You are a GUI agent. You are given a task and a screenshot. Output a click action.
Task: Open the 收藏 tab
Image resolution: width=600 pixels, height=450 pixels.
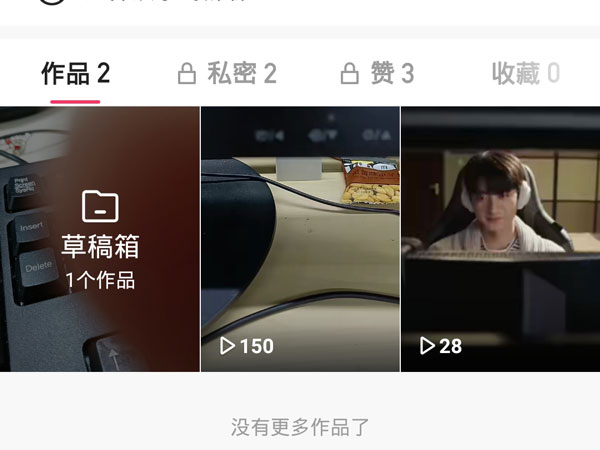tap(525, 73)
